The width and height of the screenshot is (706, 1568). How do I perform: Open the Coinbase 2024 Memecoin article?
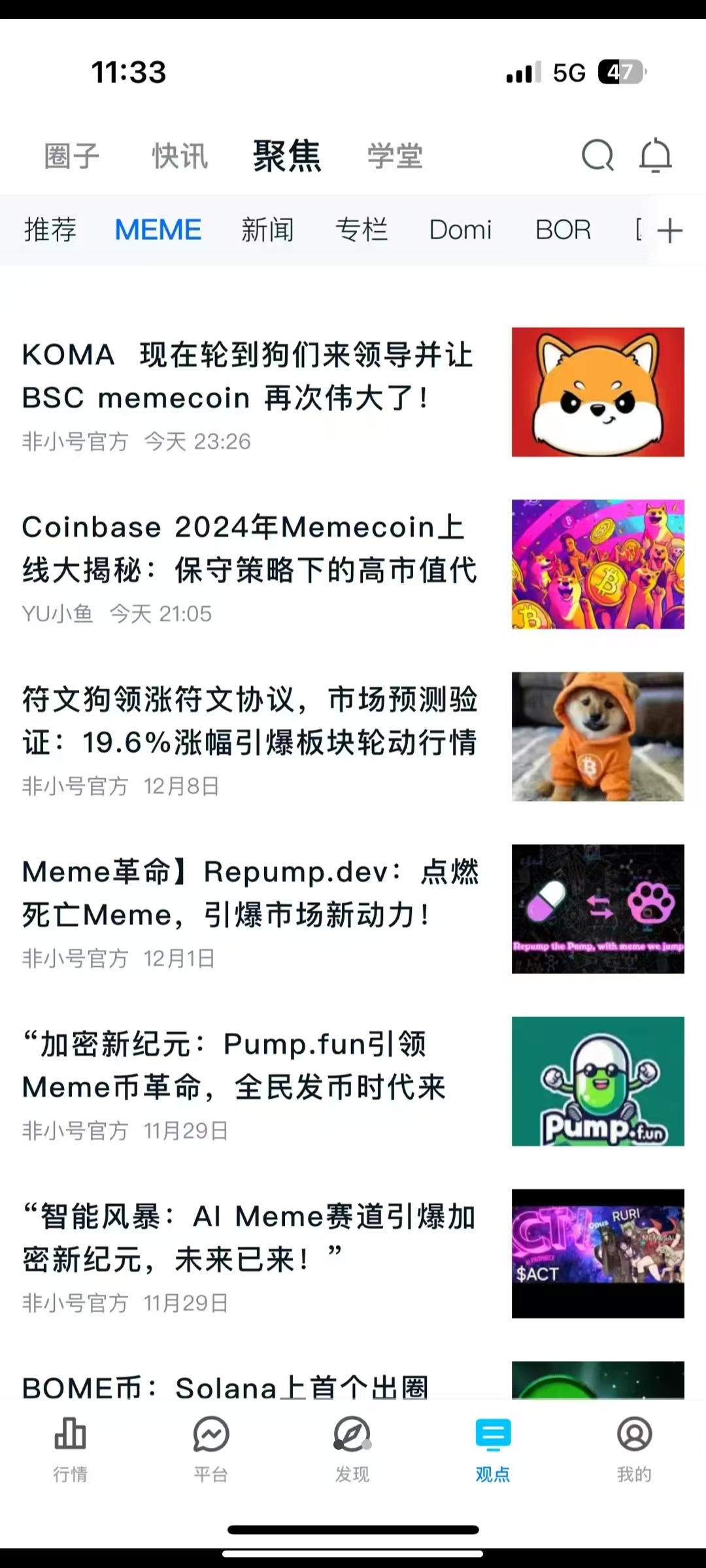(x=248, y=549)
